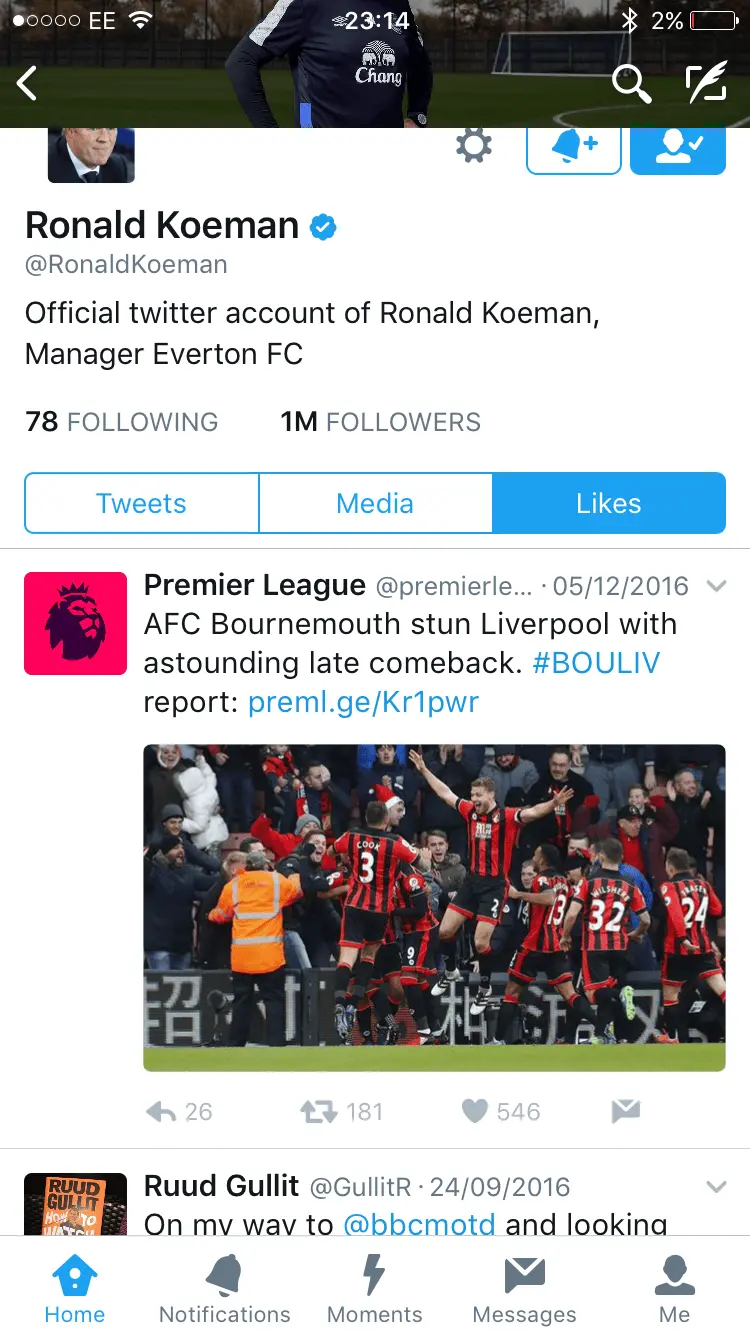The width and height of the screenshot is (750, 1334).
Task: Retweet the Premier League tweet
Action: [x=319, y=1111]
